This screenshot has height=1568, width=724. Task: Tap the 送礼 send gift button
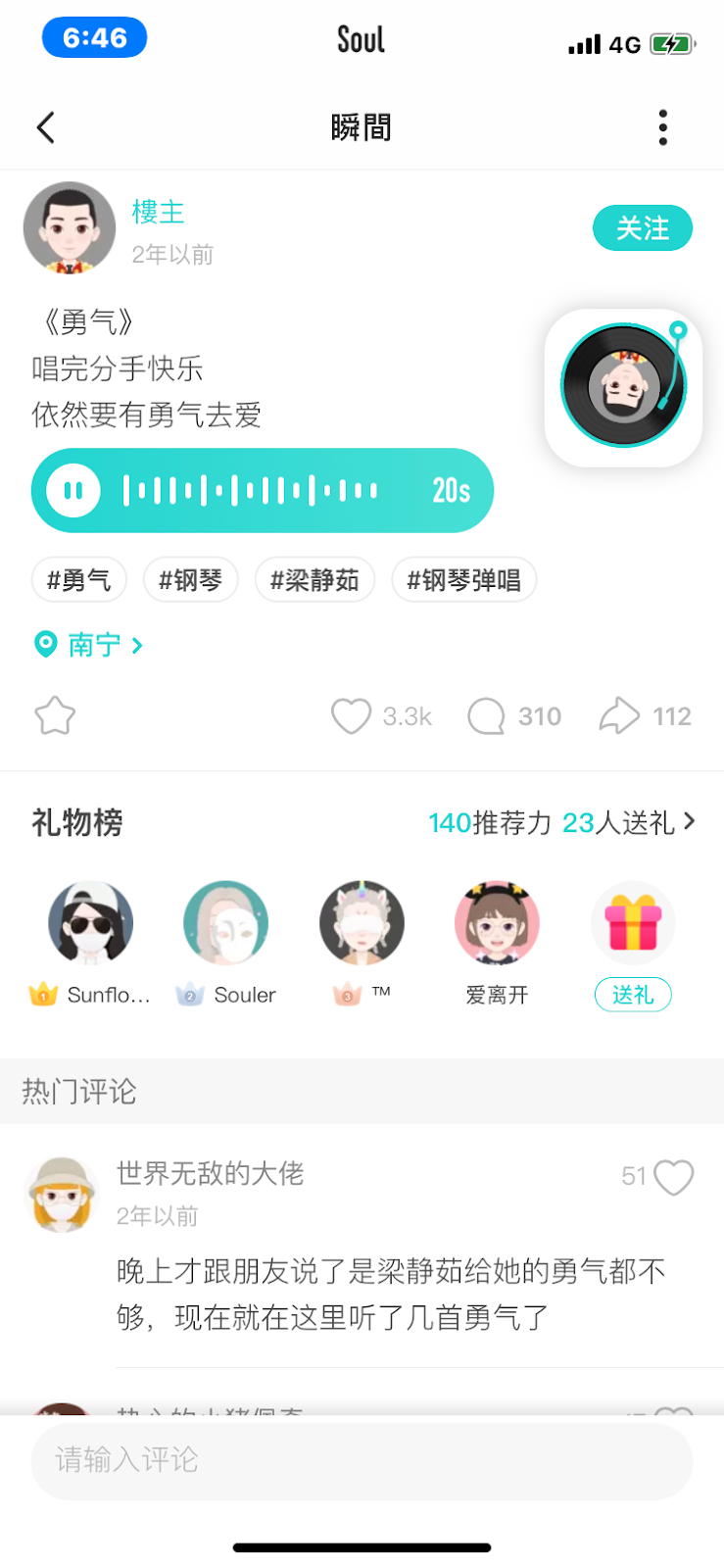(x=633, y=995)
